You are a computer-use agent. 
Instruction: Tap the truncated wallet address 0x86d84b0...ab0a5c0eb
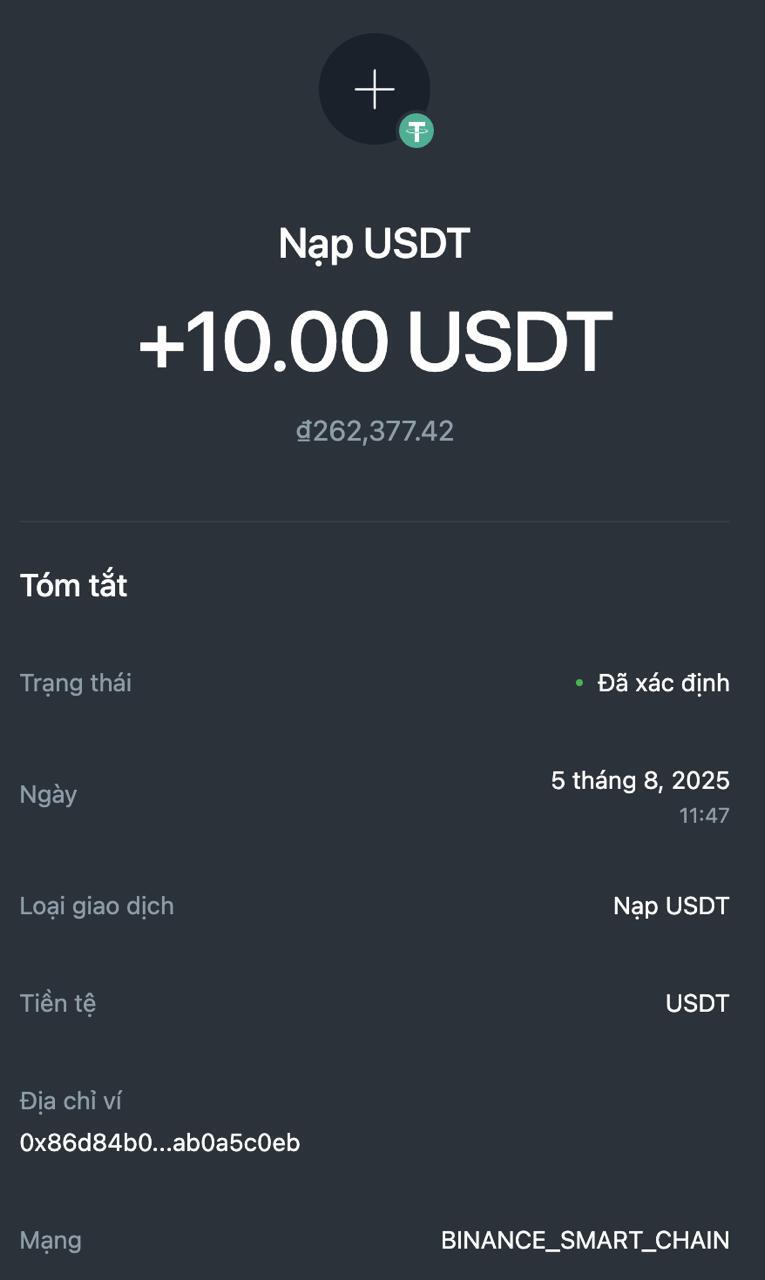point(160,1142)
